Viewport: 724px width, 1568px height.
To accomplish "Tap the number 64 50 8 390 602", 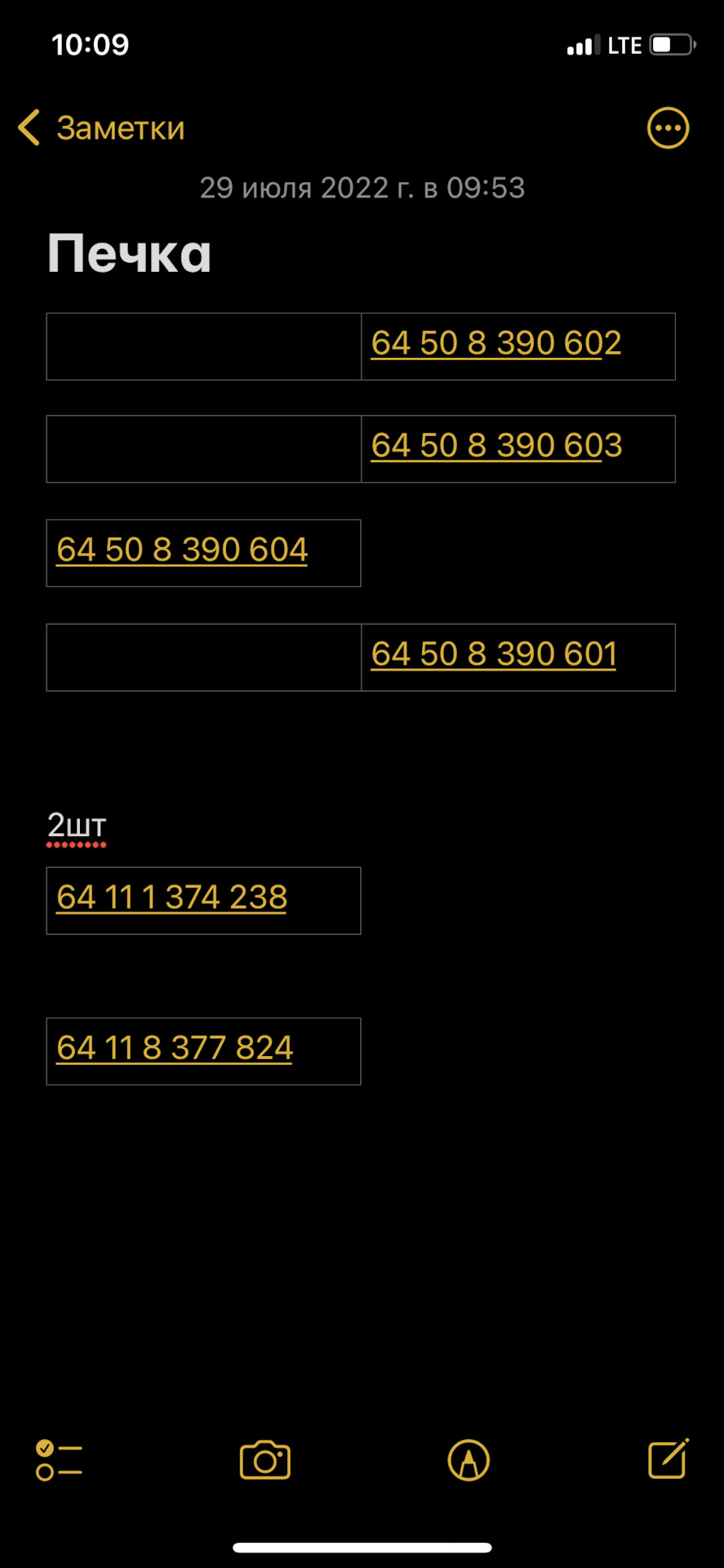I will [x=495, y=344].
